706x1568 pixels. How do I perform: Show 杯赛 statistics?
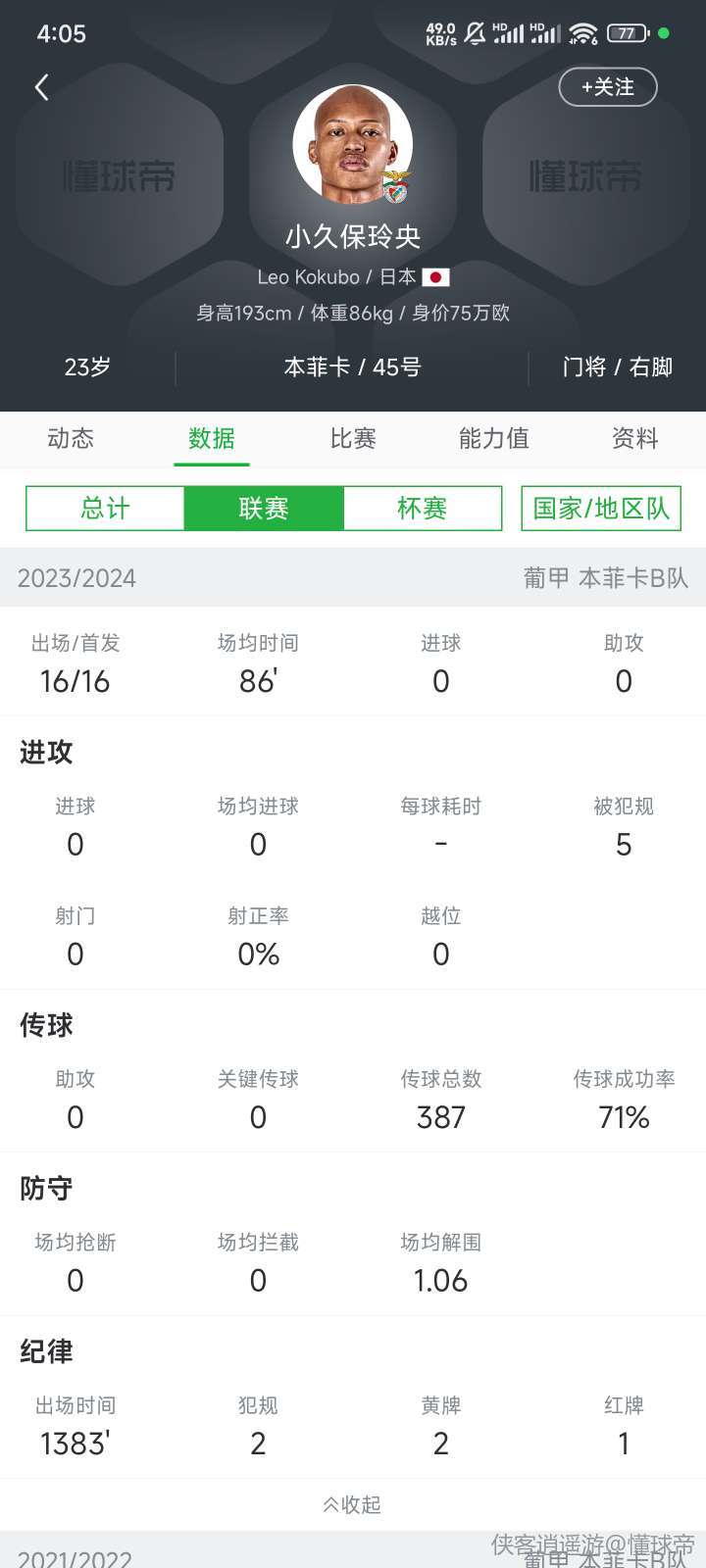click(x=423, y=509)
